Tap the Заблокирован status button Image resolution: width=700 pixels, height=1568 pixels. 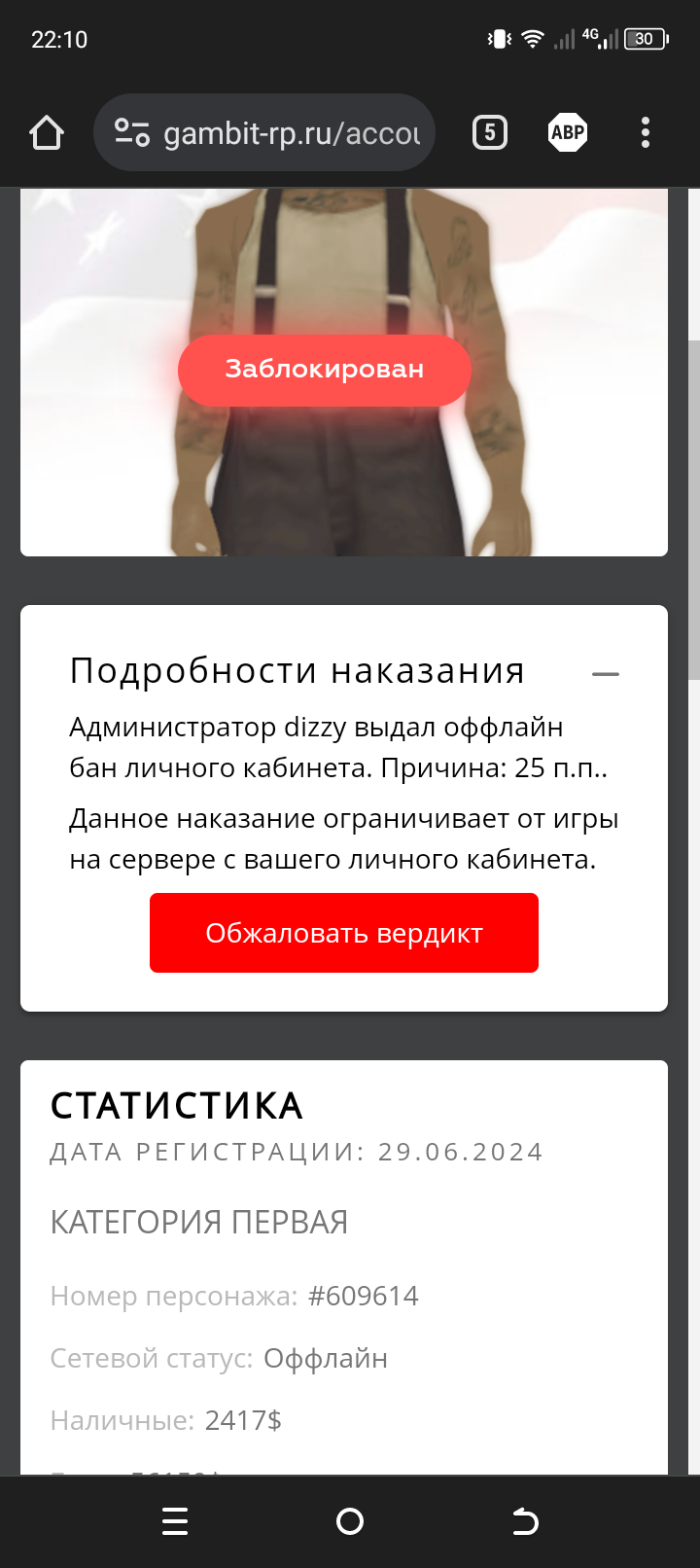[325, 370]
